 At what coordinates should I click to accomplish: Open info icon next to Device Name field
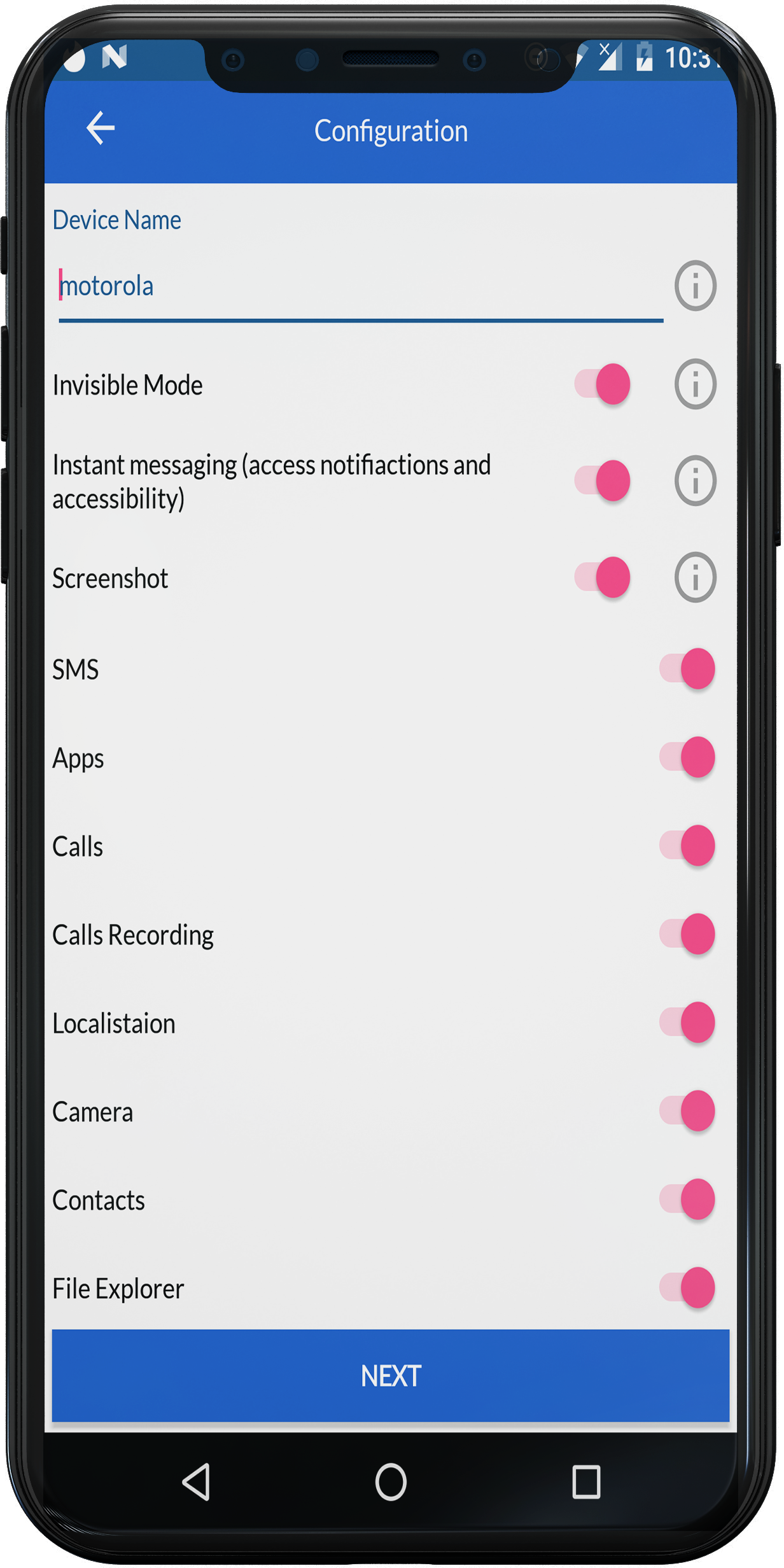point(696,286)
